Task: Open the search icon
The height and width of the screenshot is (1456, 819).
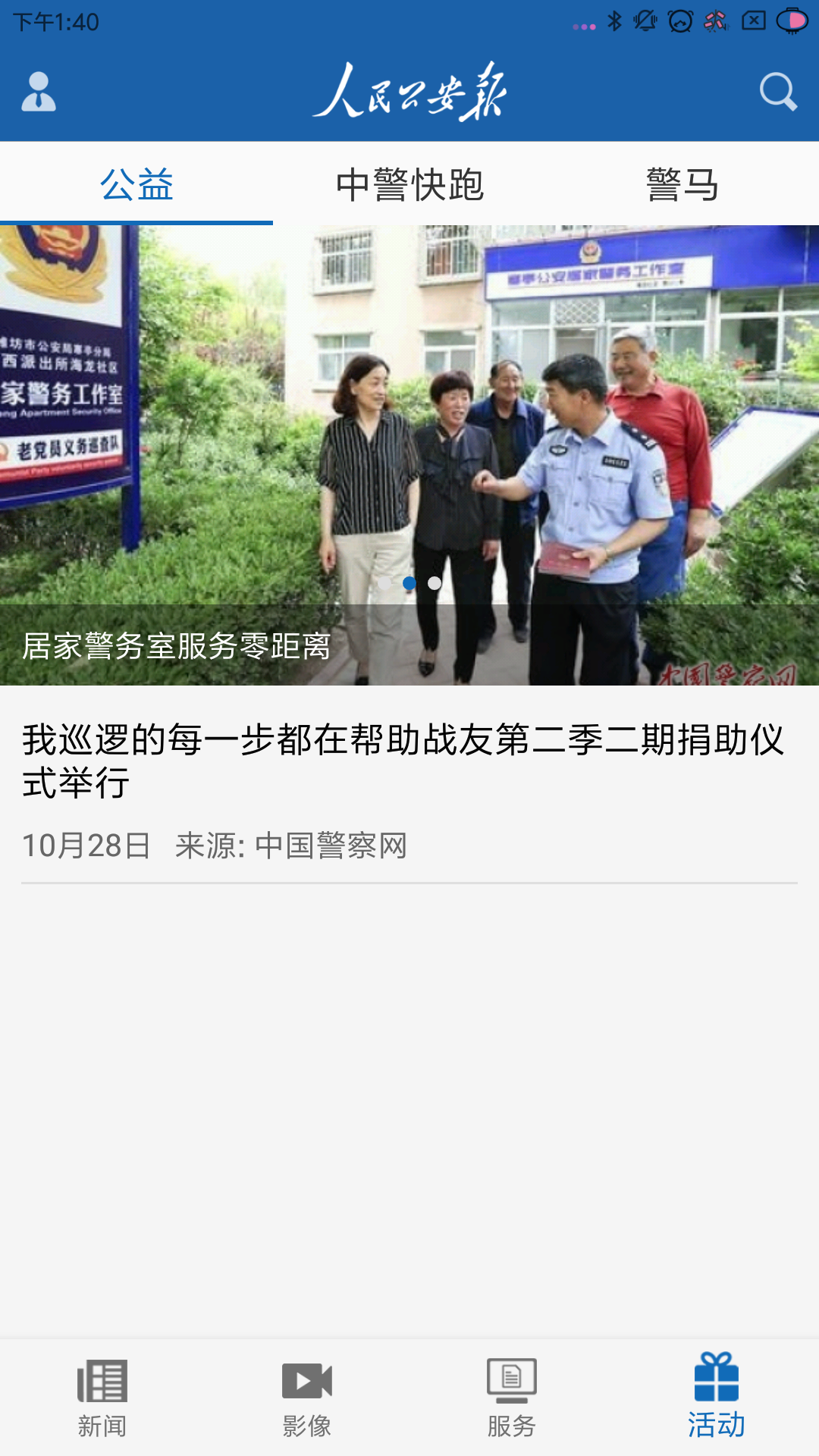Action: click(778, 92)
